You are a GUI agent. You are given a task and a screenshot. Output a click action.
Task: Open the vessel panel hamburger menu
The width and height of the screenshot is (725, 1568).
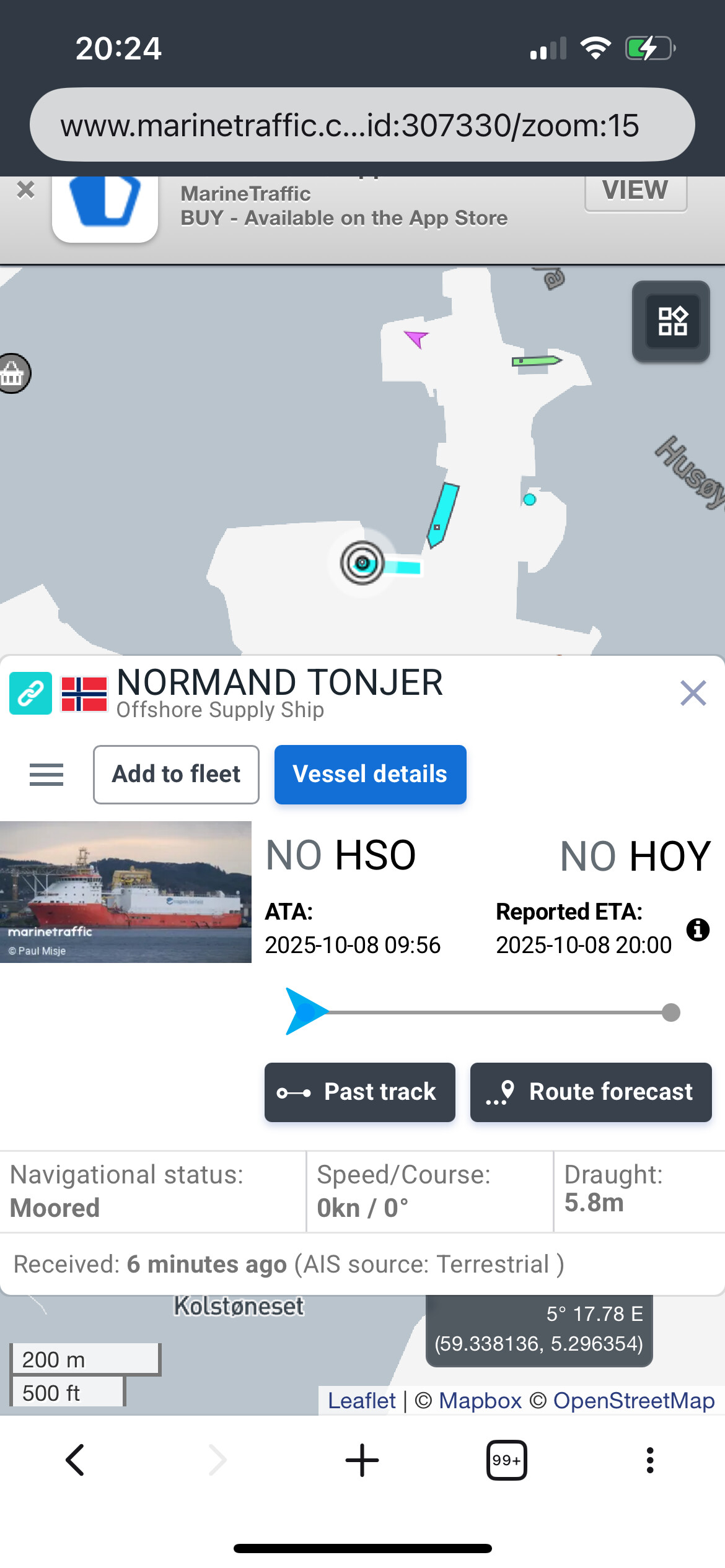pyautogui.click(x=46, y=775)
